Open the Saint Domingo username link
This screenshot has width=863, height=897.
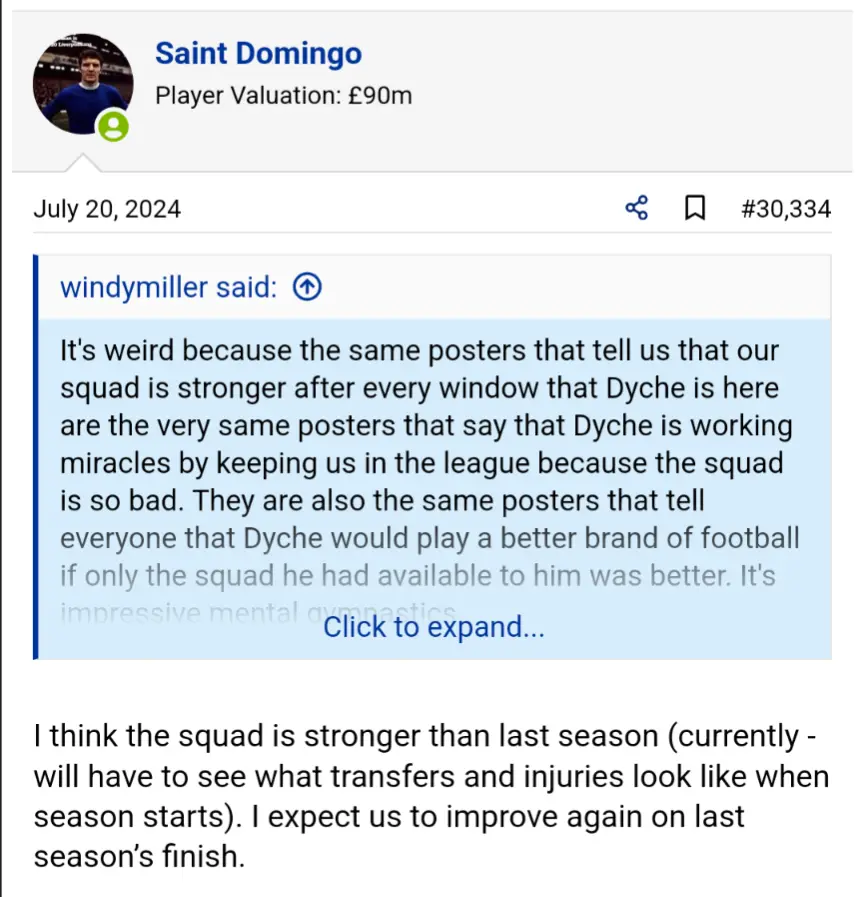258,53
